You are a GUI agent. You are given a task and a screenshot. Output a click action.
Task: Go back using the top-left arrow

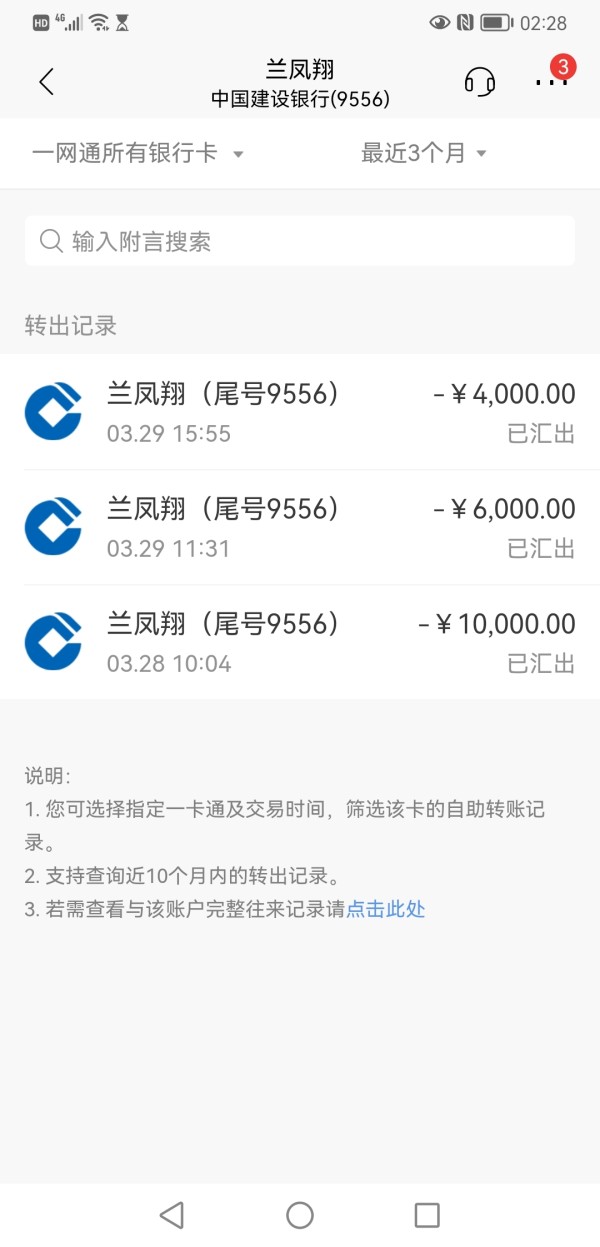[46, 82]
